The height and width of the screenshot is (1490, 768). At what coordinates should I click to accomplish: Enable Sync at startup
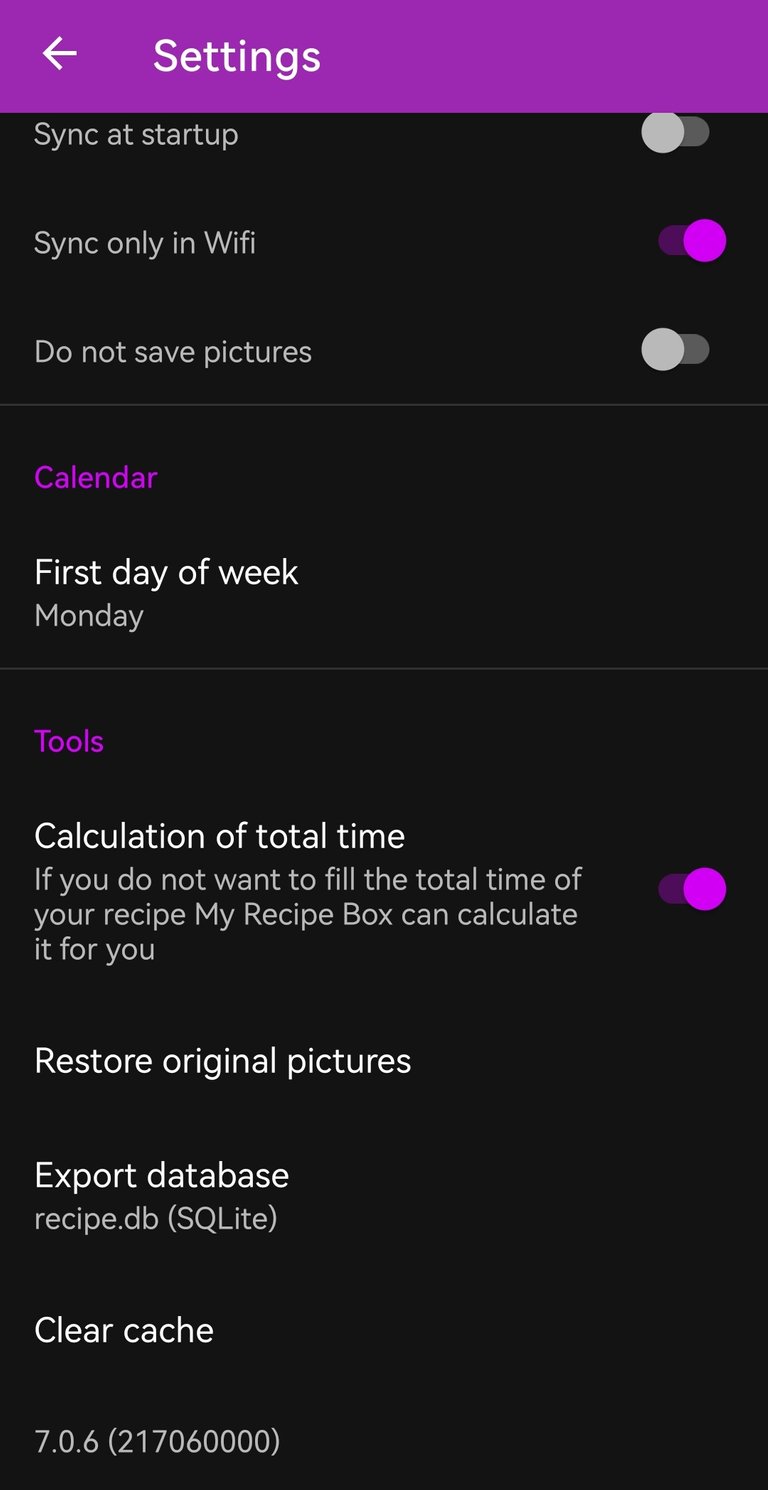point(675,132)
